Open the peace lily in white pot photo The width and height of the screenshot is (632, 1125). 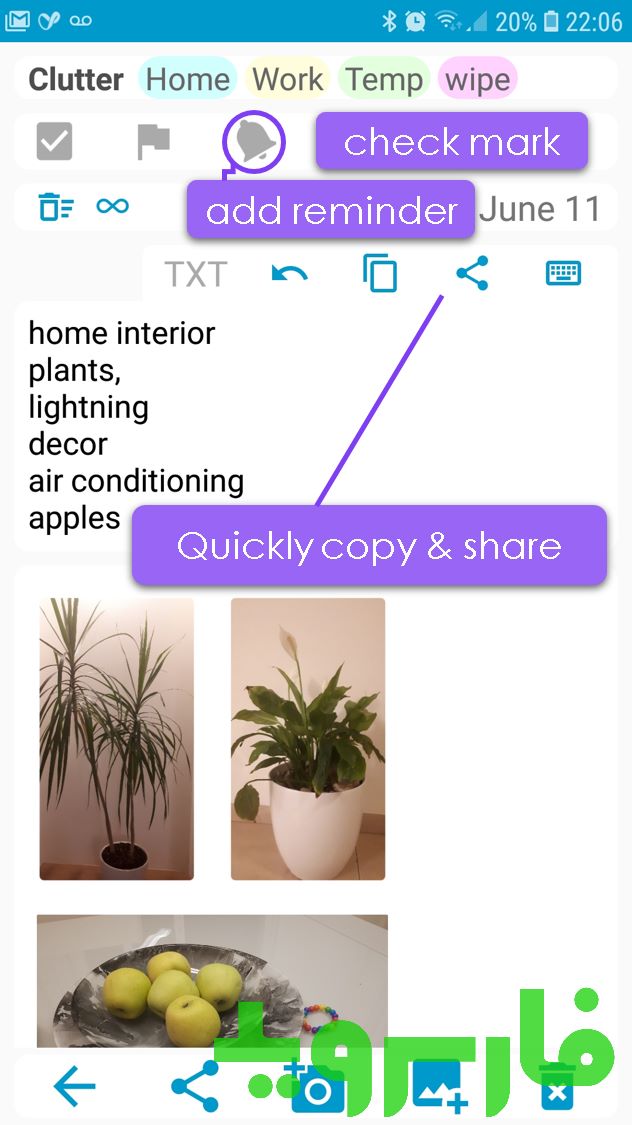[308, 738]
